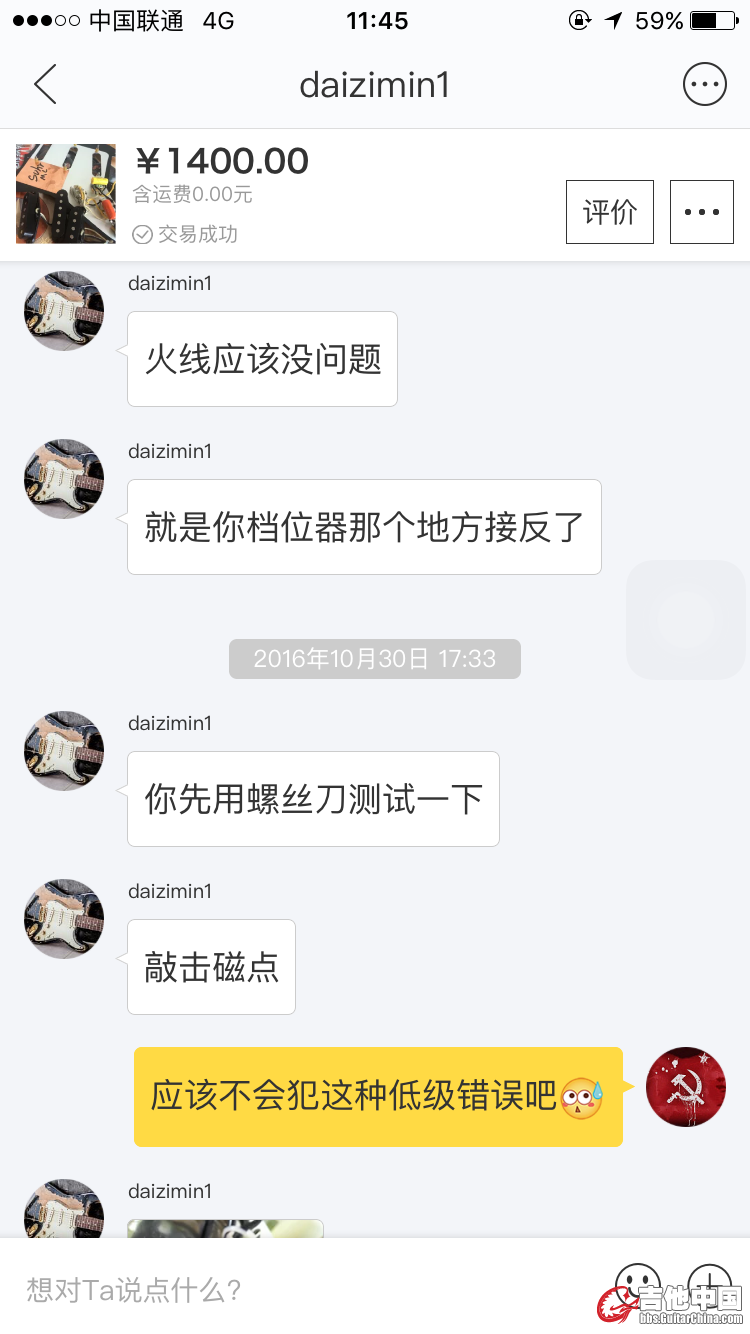750x1334 pixels.
Task: Open the emoji picker in the message bar
Action: 637,1283
